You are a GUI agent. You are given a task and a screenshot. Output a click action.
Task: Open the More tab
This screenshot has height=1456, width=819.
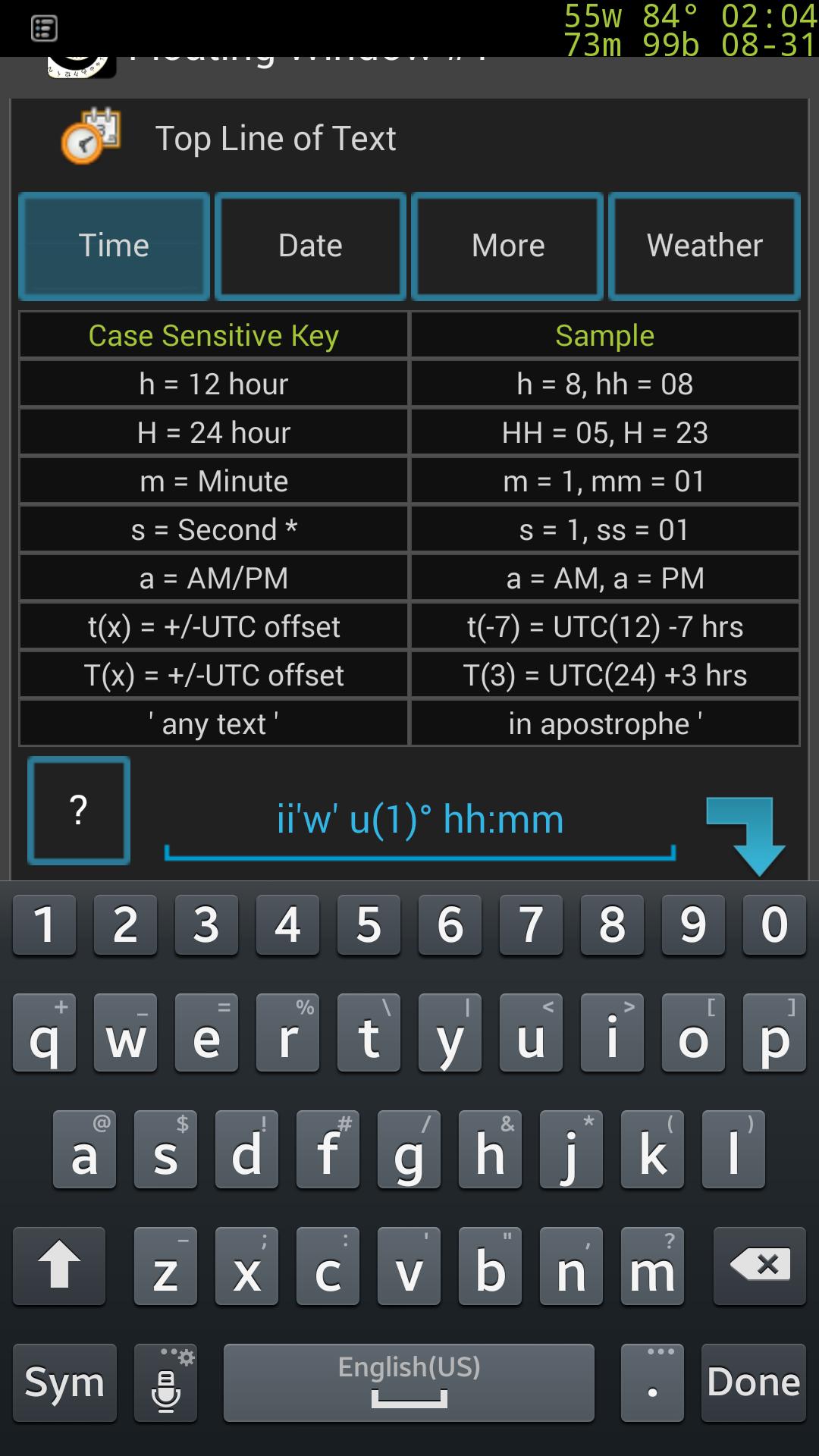507,246
